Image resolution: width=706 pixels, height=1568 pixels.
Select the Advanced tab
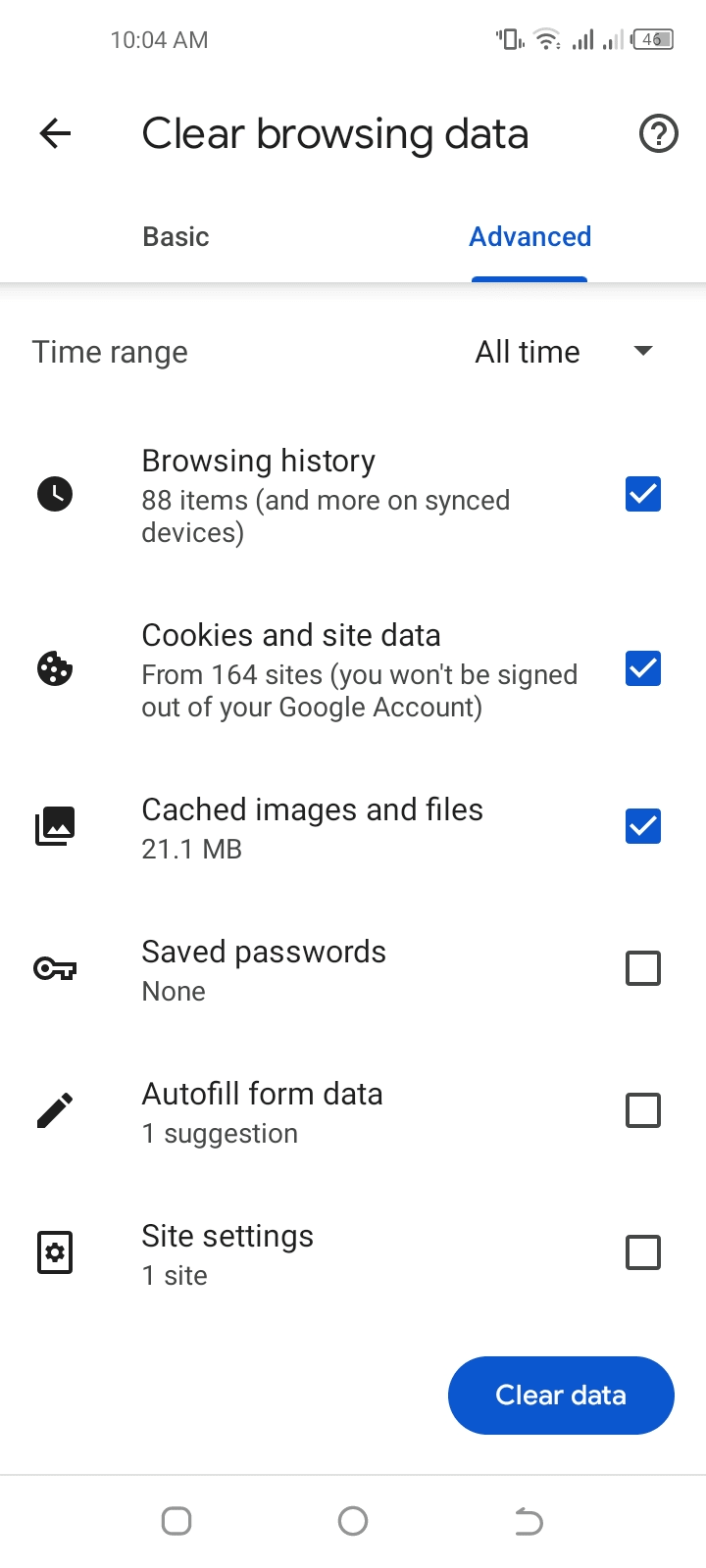click(x=529, y=237)
